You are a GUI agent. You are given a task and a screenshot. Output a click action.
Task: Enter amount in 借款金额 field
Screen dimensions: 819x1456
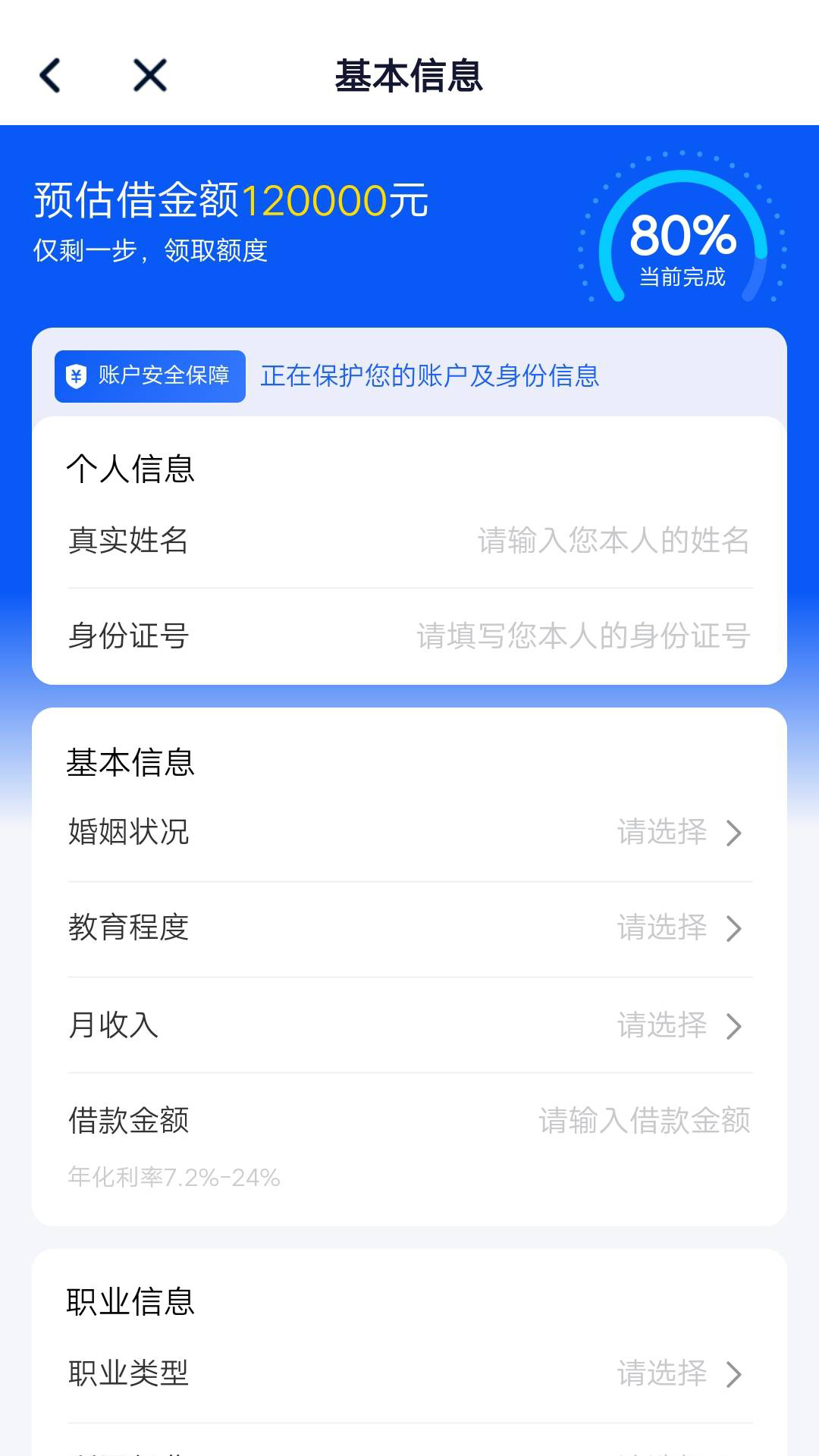(409, 1121)
